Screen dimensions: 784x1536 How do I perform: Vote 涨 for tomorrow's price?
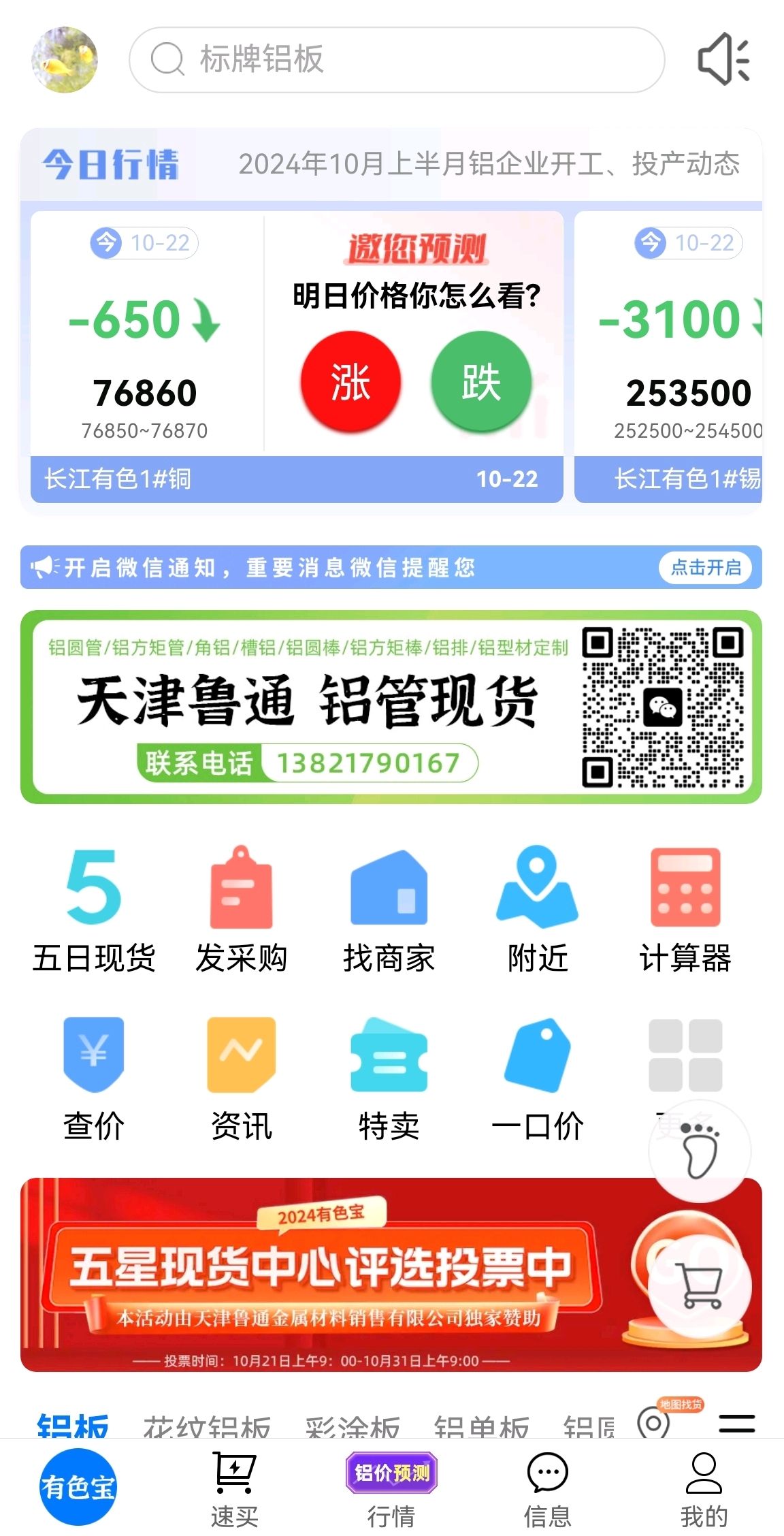[x=351, y=381]
